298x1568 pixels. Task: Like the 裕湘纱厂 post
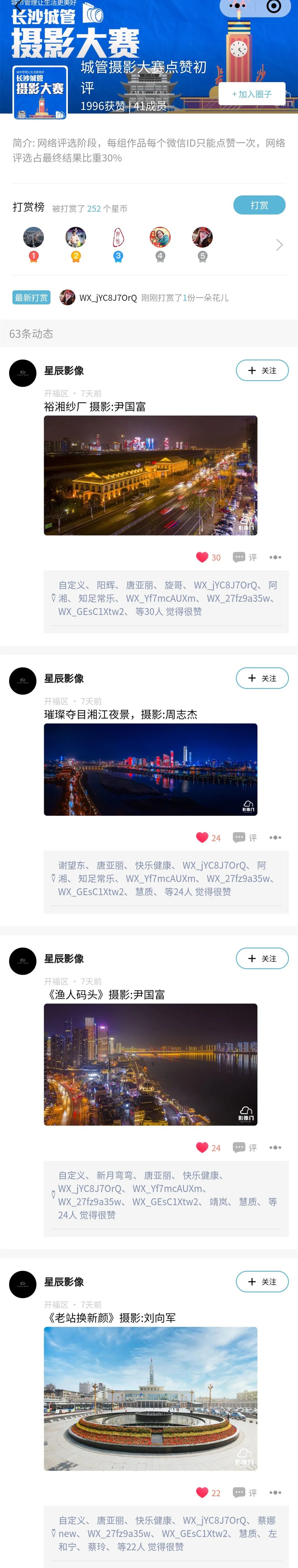tap(203, 557)
